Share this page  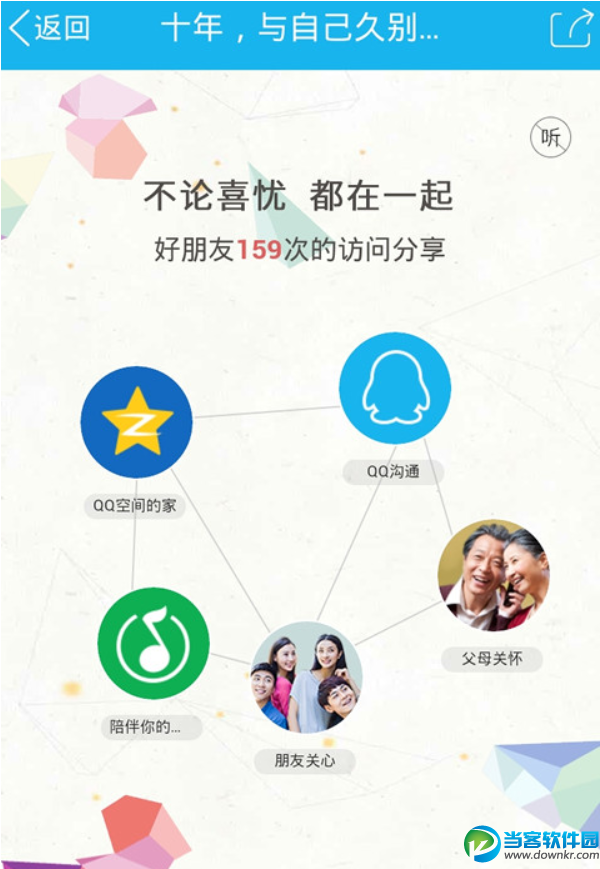point(571,28)
